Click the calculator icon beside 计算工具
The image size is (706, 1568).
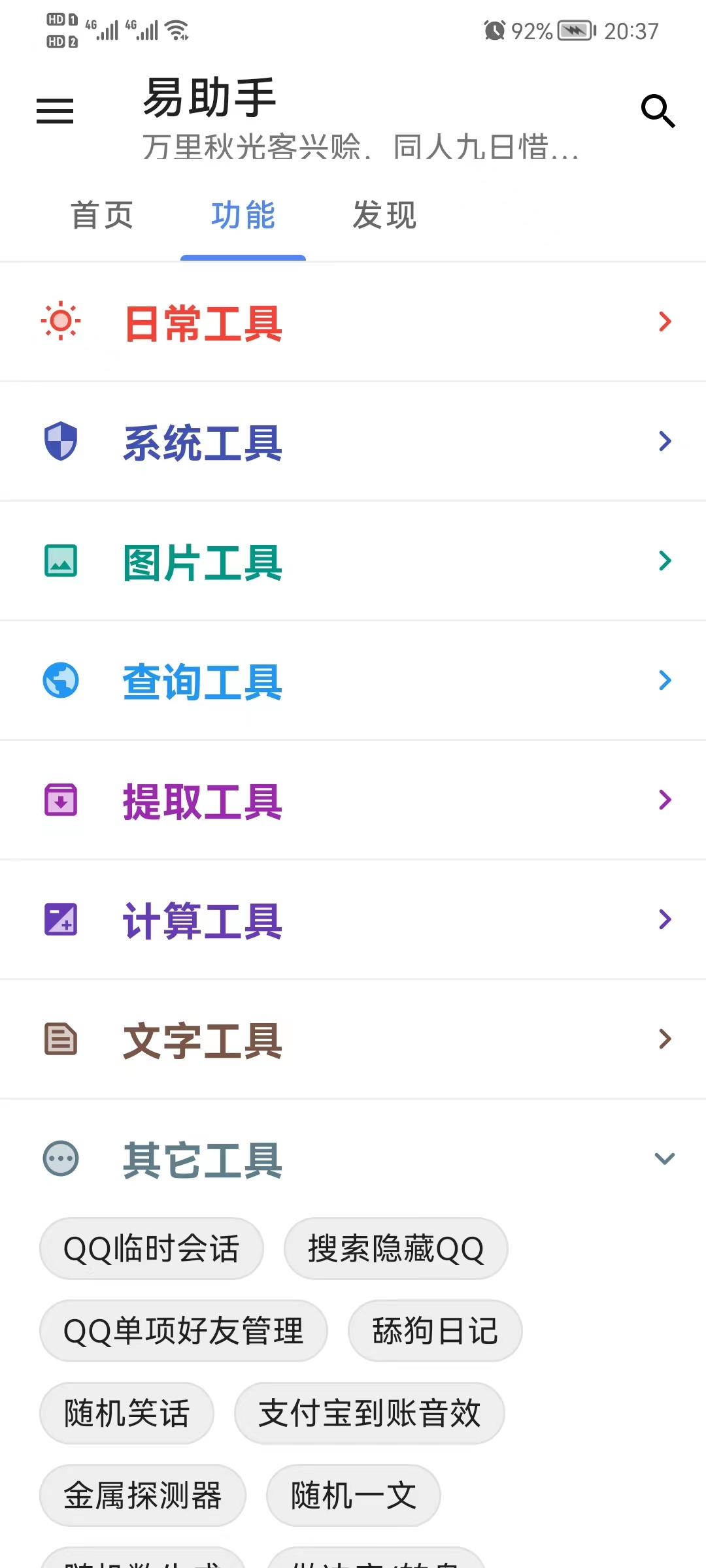coord(61,920)
